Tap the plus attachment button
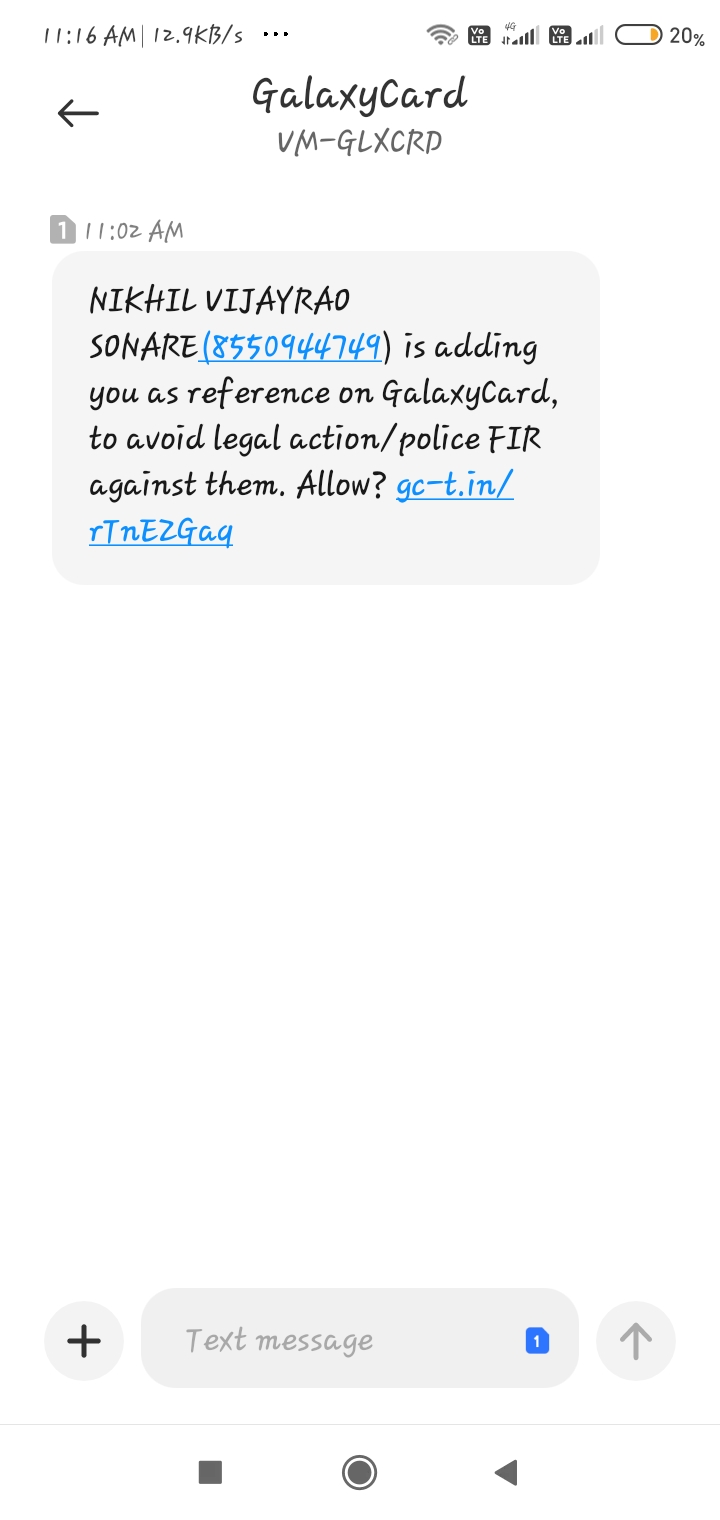 pyautogui.click(x=84, y=1340)
